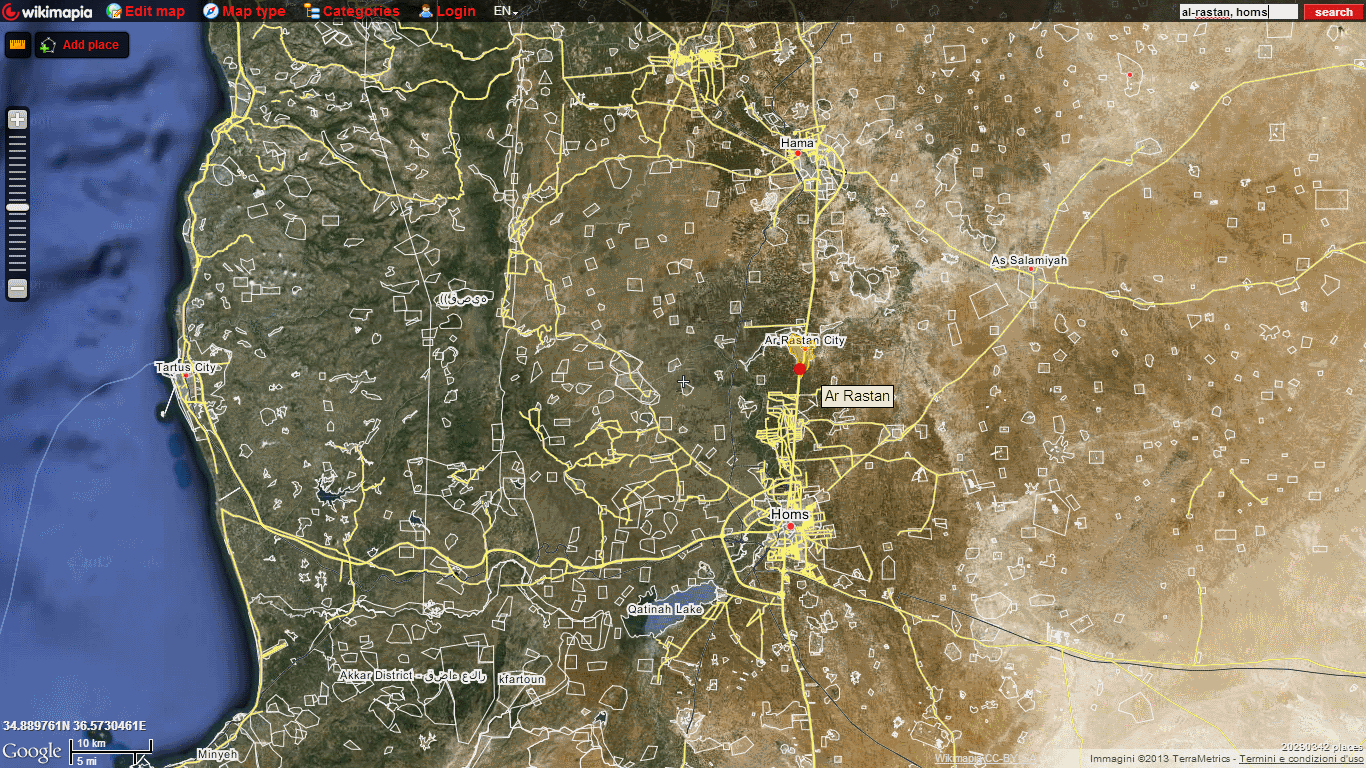Zoom out with the minus button
1366x768 pixels.
[x=17, y=288]
